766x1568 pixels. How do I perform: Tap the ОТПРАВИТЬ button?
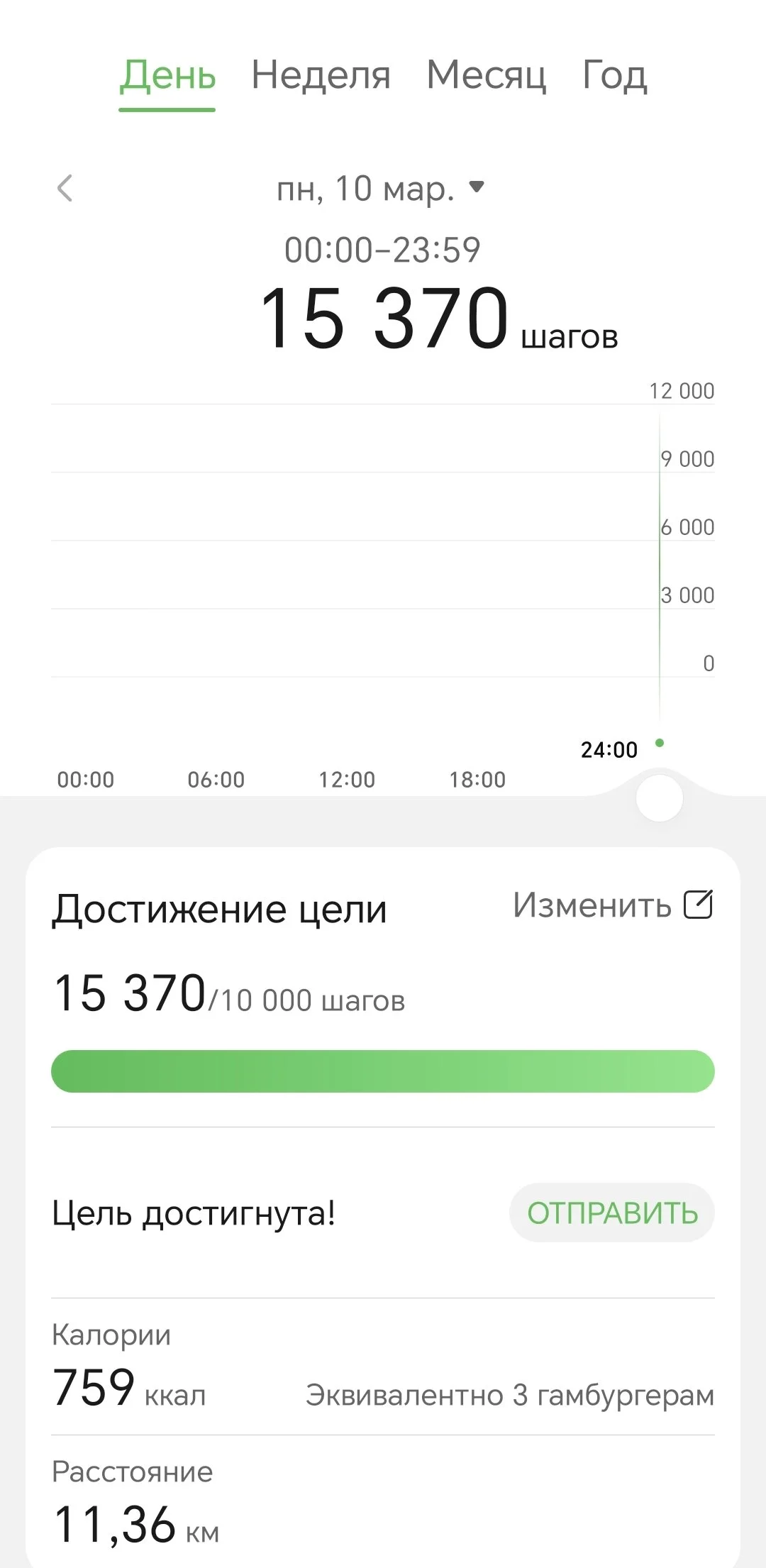[x=612, y=1213]
